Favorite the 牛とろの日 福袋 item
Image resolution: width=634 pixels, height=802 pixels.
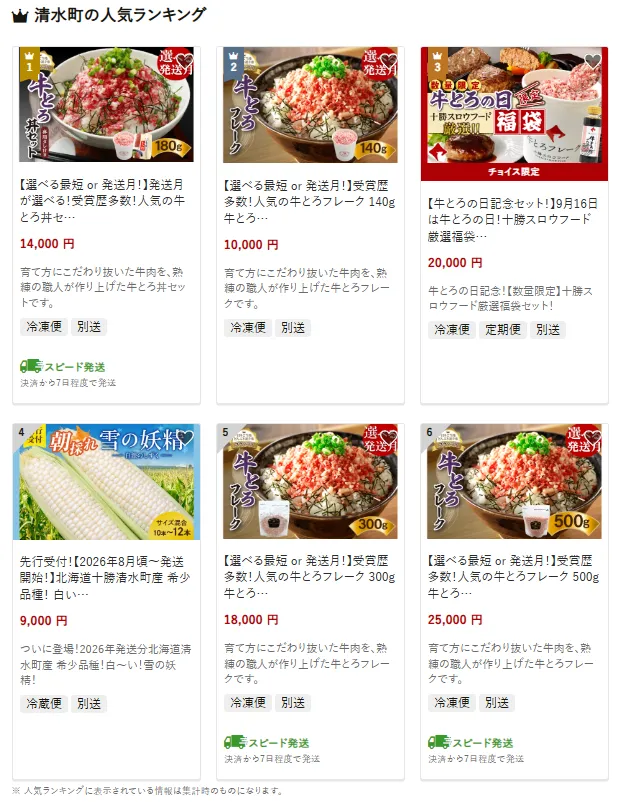point(593,61)
